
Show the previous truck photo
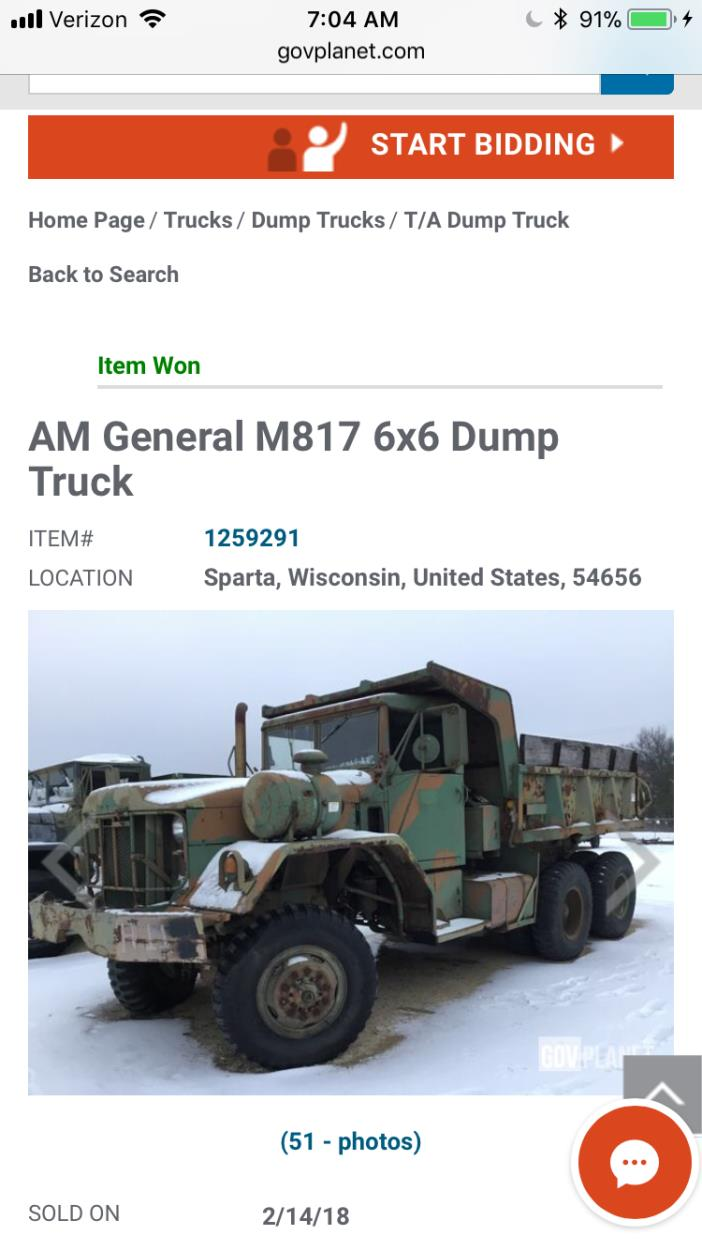click(x=62, y=858)
